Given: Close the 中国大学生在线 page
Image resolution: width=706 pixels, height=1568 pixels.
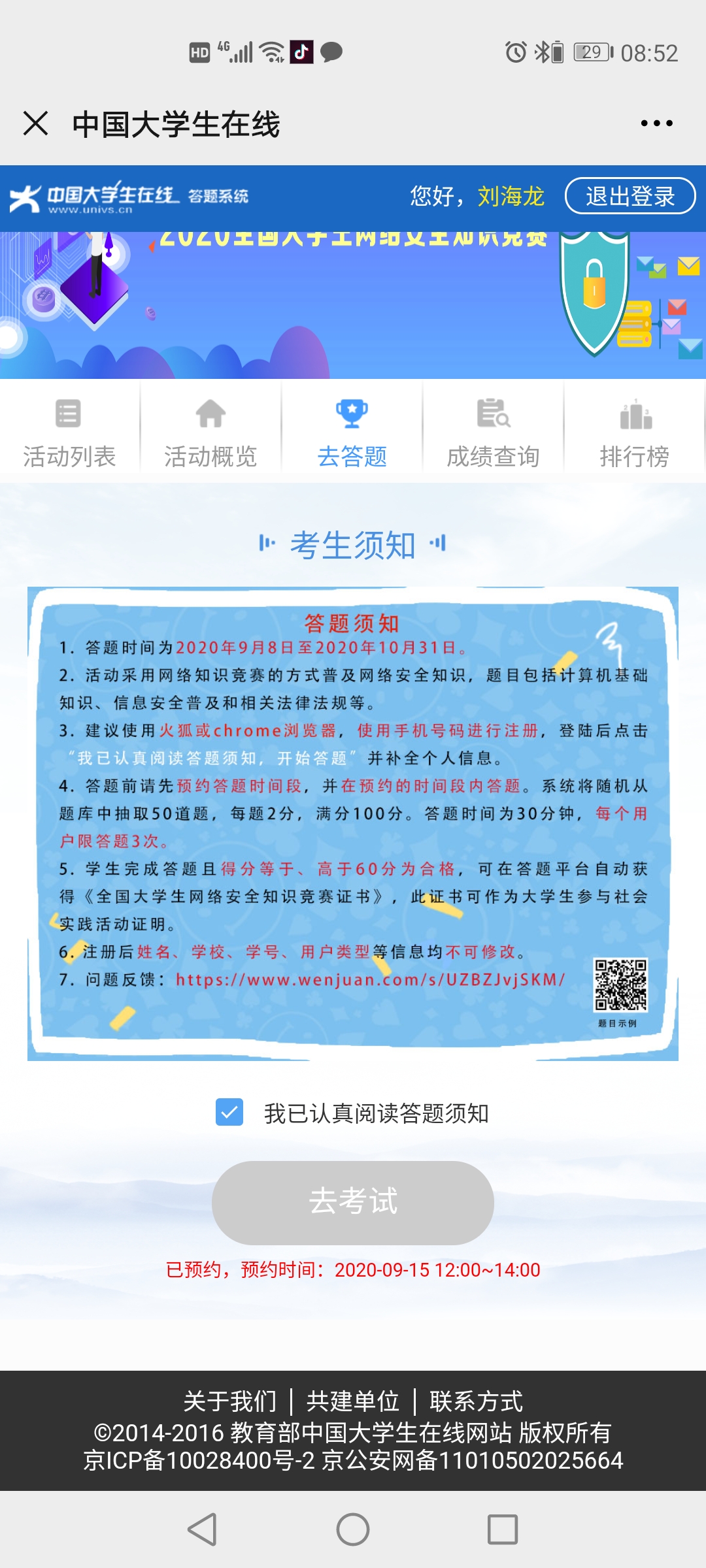Looking at the screenshot, I should tap(36, 123).
